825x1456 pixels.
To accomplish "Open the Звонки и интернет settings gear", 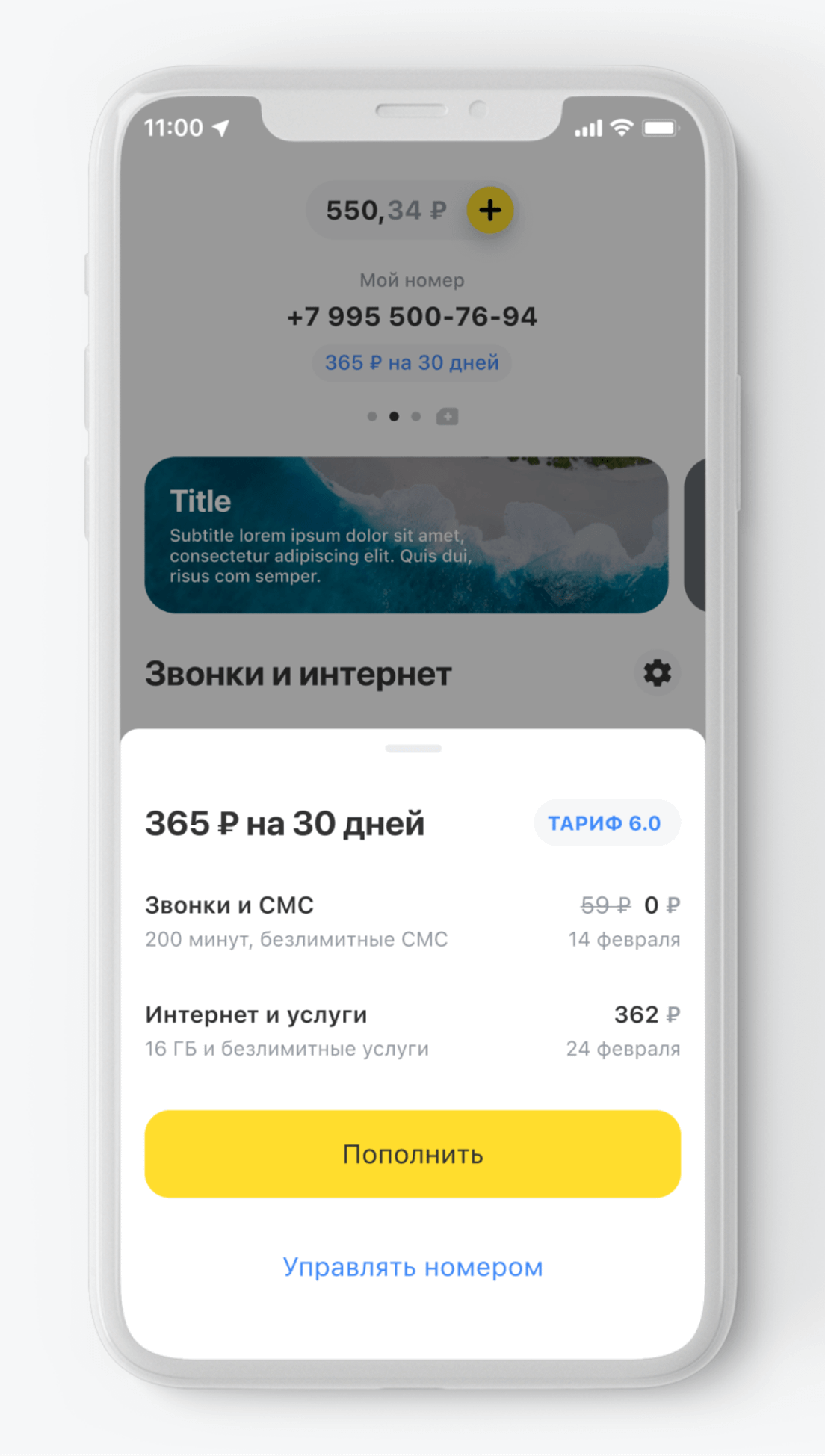I will click(658, 673).
